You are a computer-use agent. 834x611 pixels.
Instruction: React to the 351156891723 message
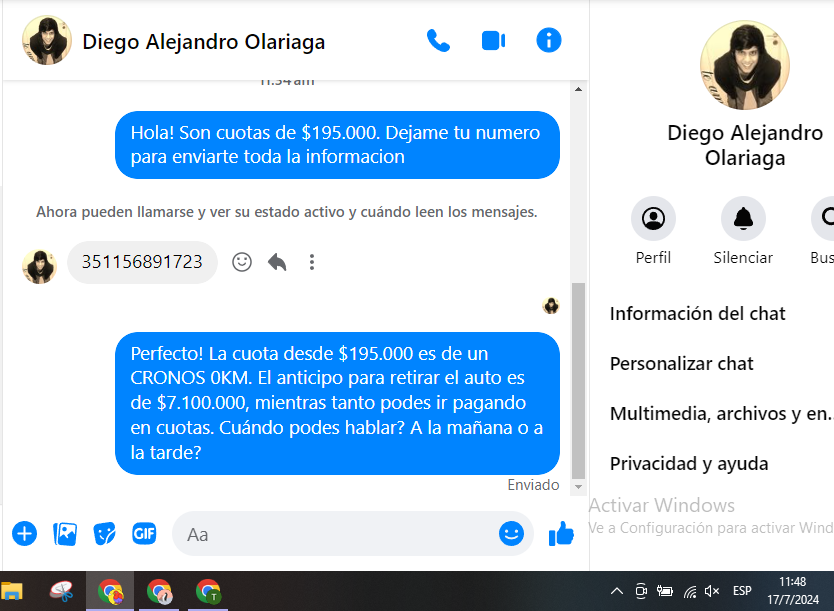click(242, 262)
